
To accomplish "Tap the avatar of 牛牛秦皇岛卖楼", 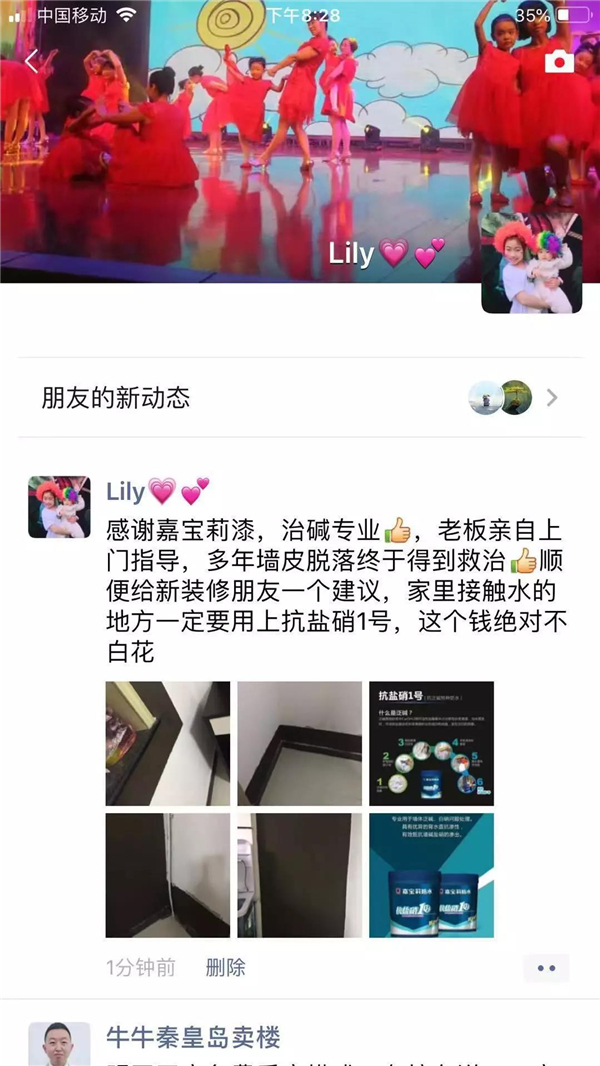I will pyautogui.click(x=59, y=1044).
